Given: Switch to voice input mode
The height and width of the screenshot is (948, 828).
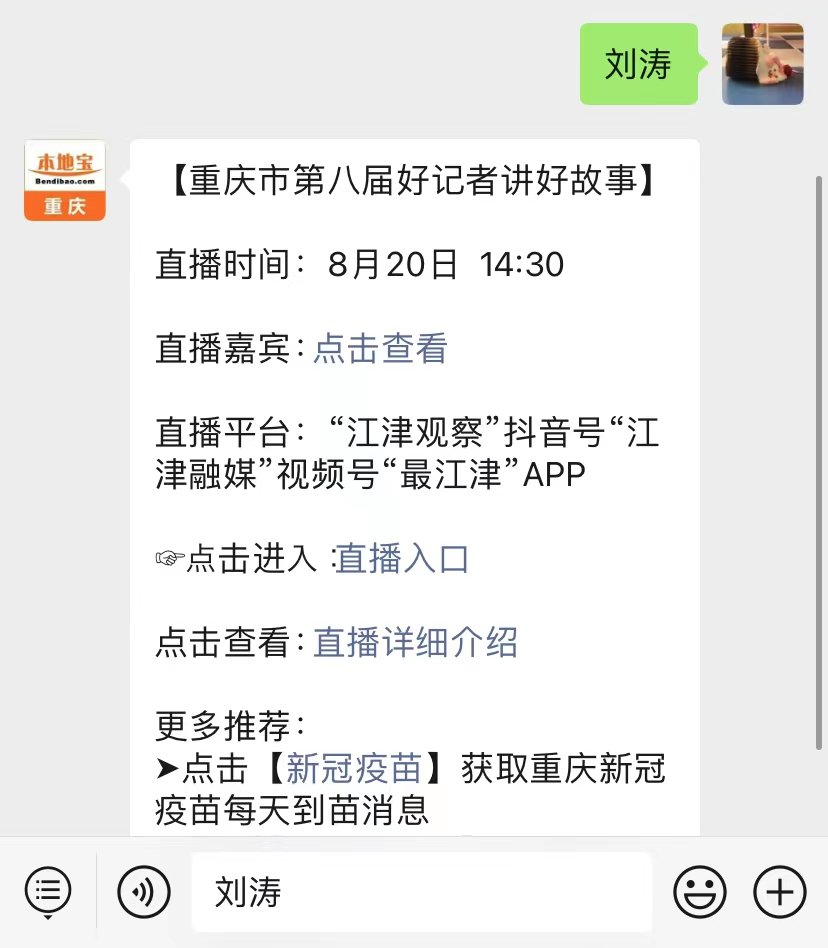Looking at the screenshot, I should point(144,891).
